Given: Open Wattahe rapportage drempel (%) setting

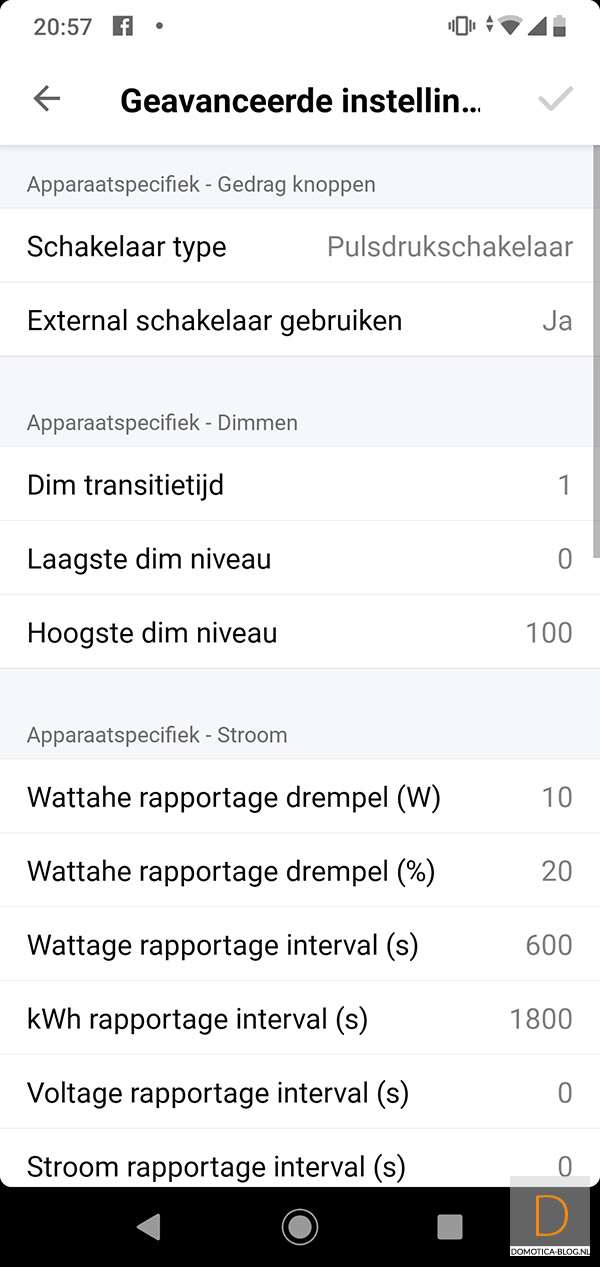Looking at the screenshot, I should tap(300, 871).
